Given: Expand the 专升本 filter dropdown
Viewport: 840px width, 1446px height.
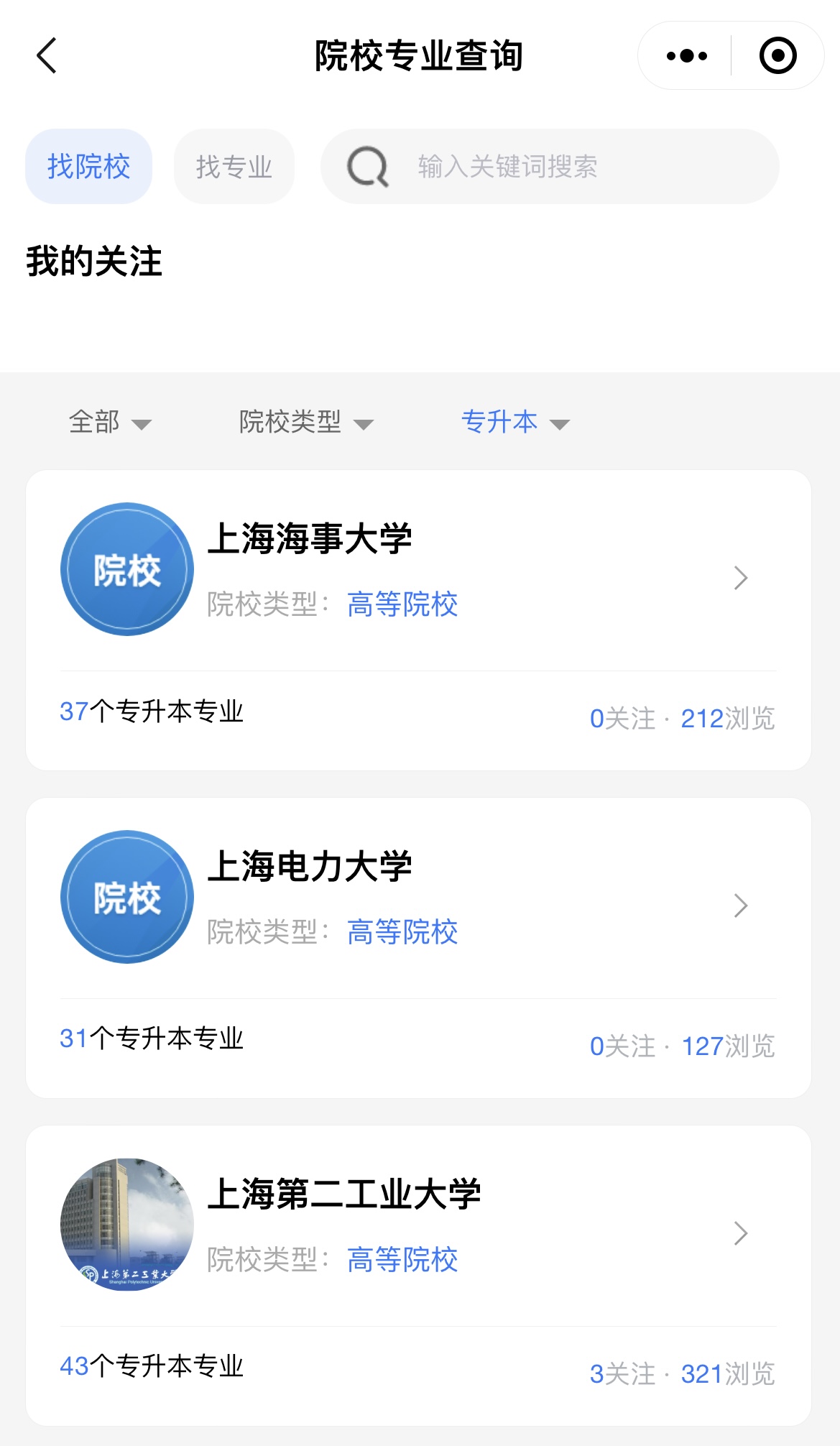Looking at the screenshot, I should 514,423.
